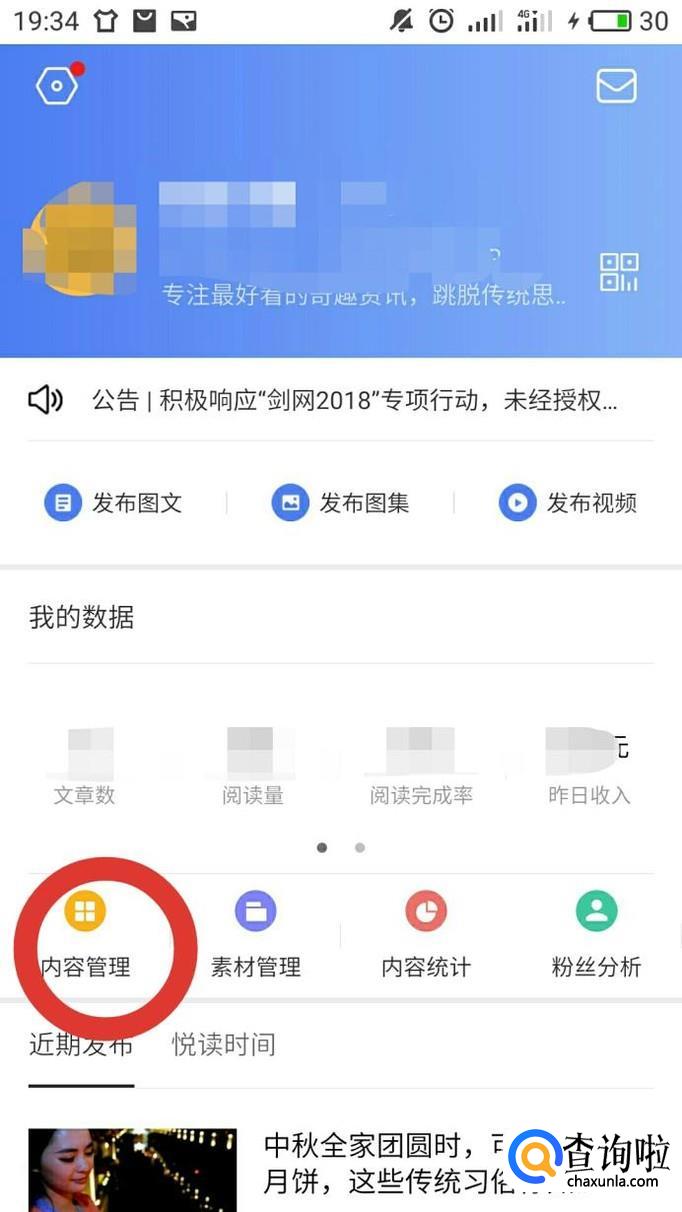This screenshot has width=682, height=1212.
Task: Open 素材管理
Action: tap(255, 935)
